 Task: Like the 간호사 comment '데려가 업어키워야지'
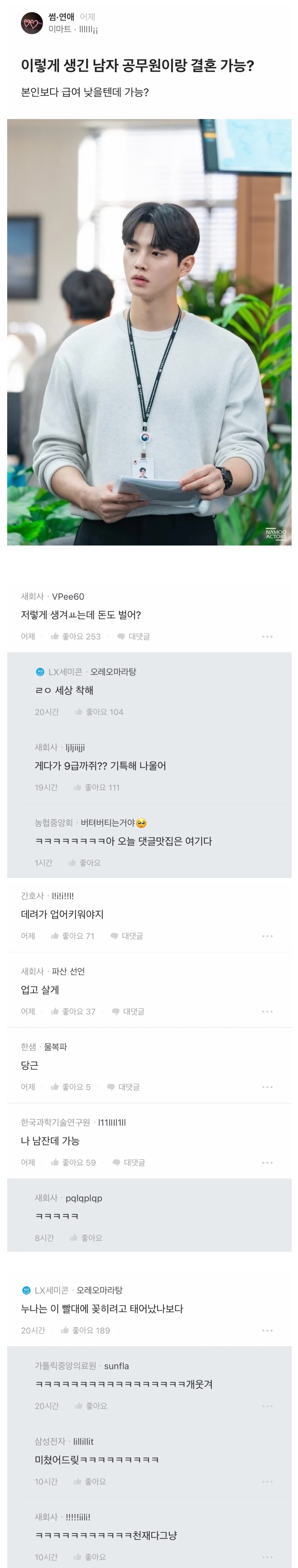[x=72, y=935]
